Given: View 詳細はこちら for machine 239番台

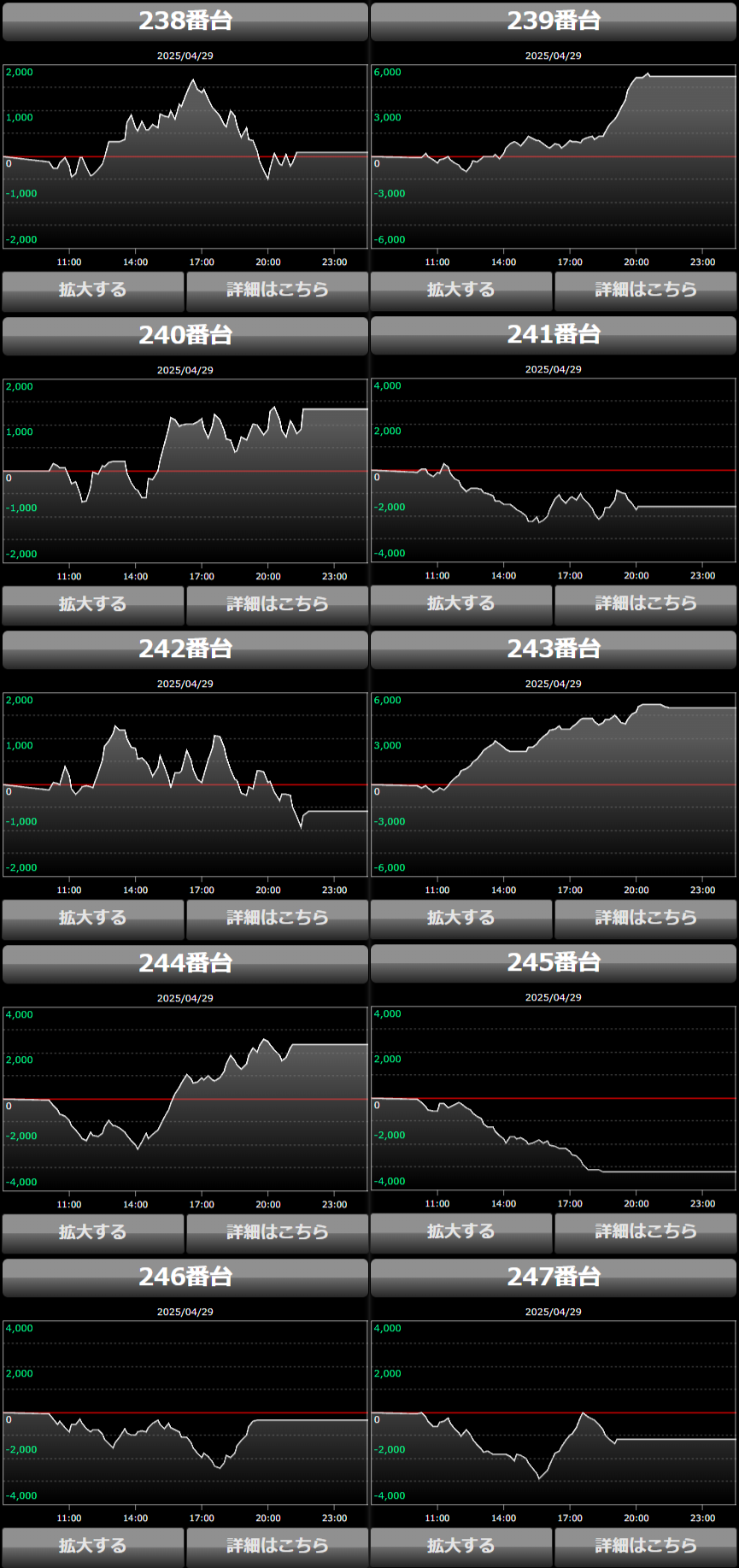Looking at the screenshot, I should [x=646, y=291].
